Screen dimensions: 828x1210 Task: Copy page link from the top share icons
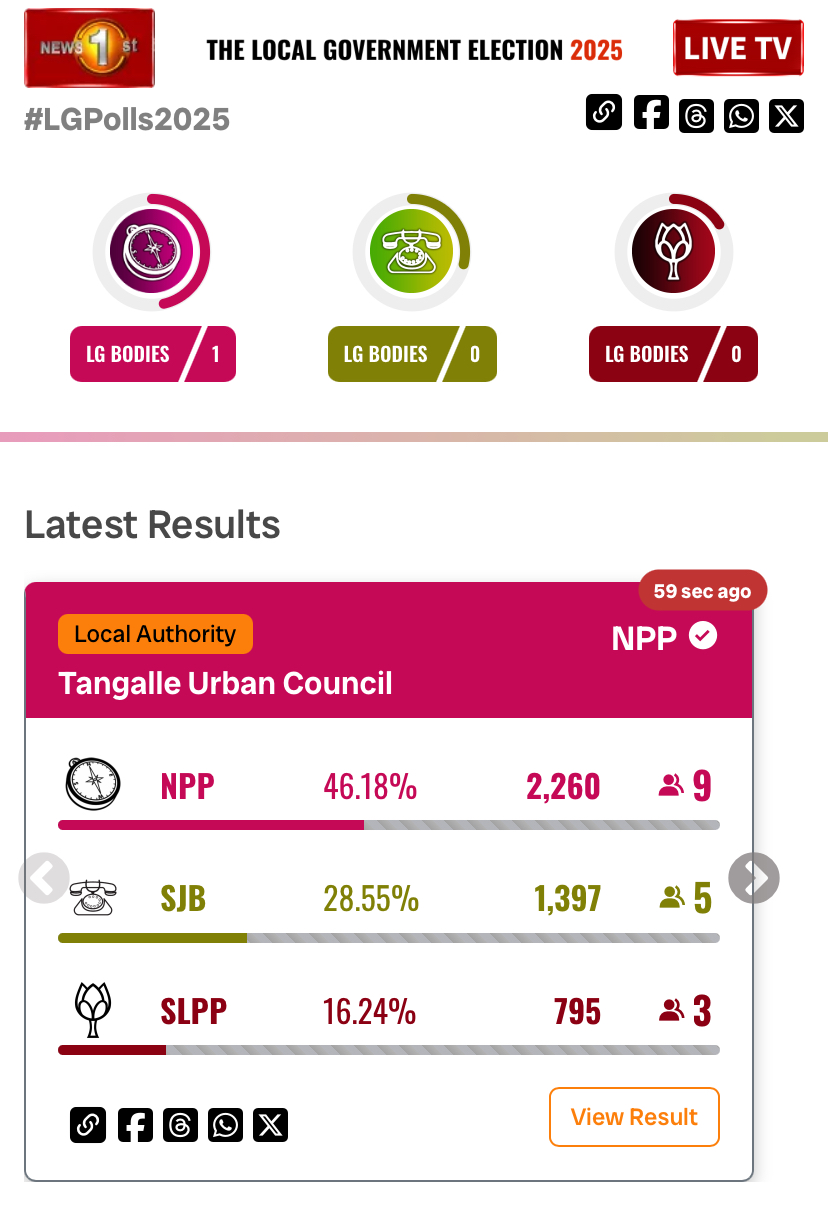tap(603, 112)
